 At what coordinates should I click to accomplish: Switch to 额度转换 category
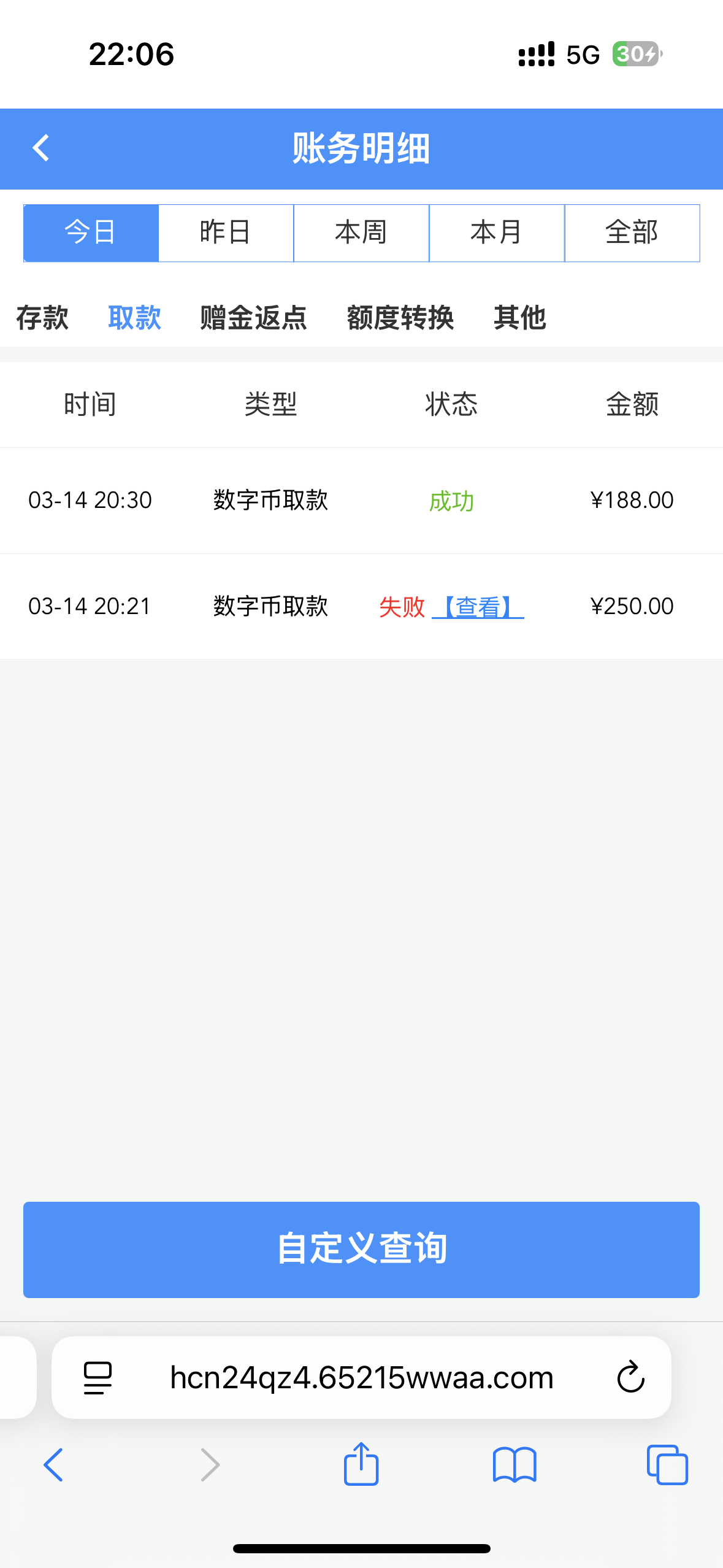coord(401,318)
